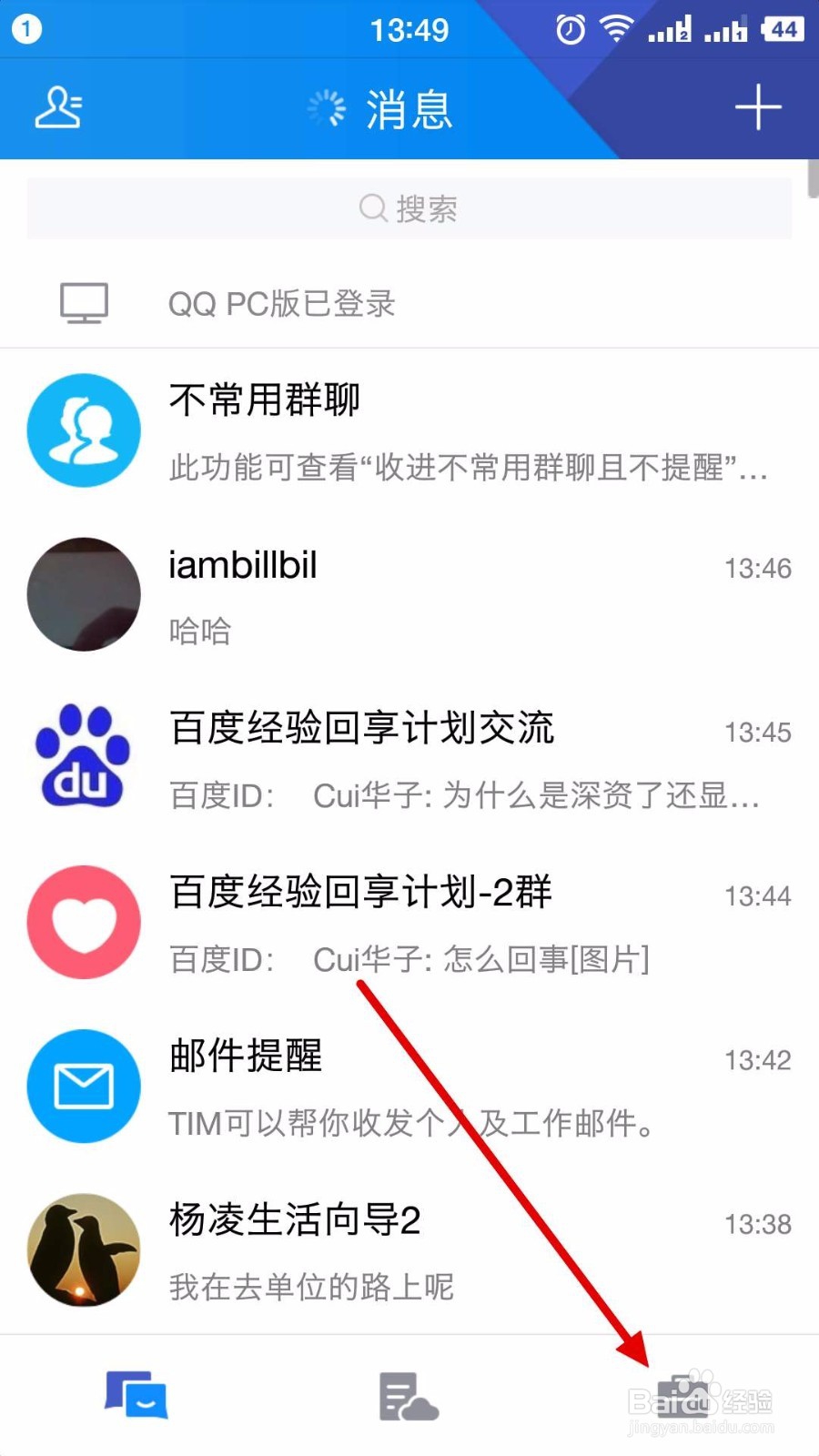Screen dimensions: 819x1456
Task: Open the contacts list via top-left icon
Action: pyautogui.click(x=57, y=107)
